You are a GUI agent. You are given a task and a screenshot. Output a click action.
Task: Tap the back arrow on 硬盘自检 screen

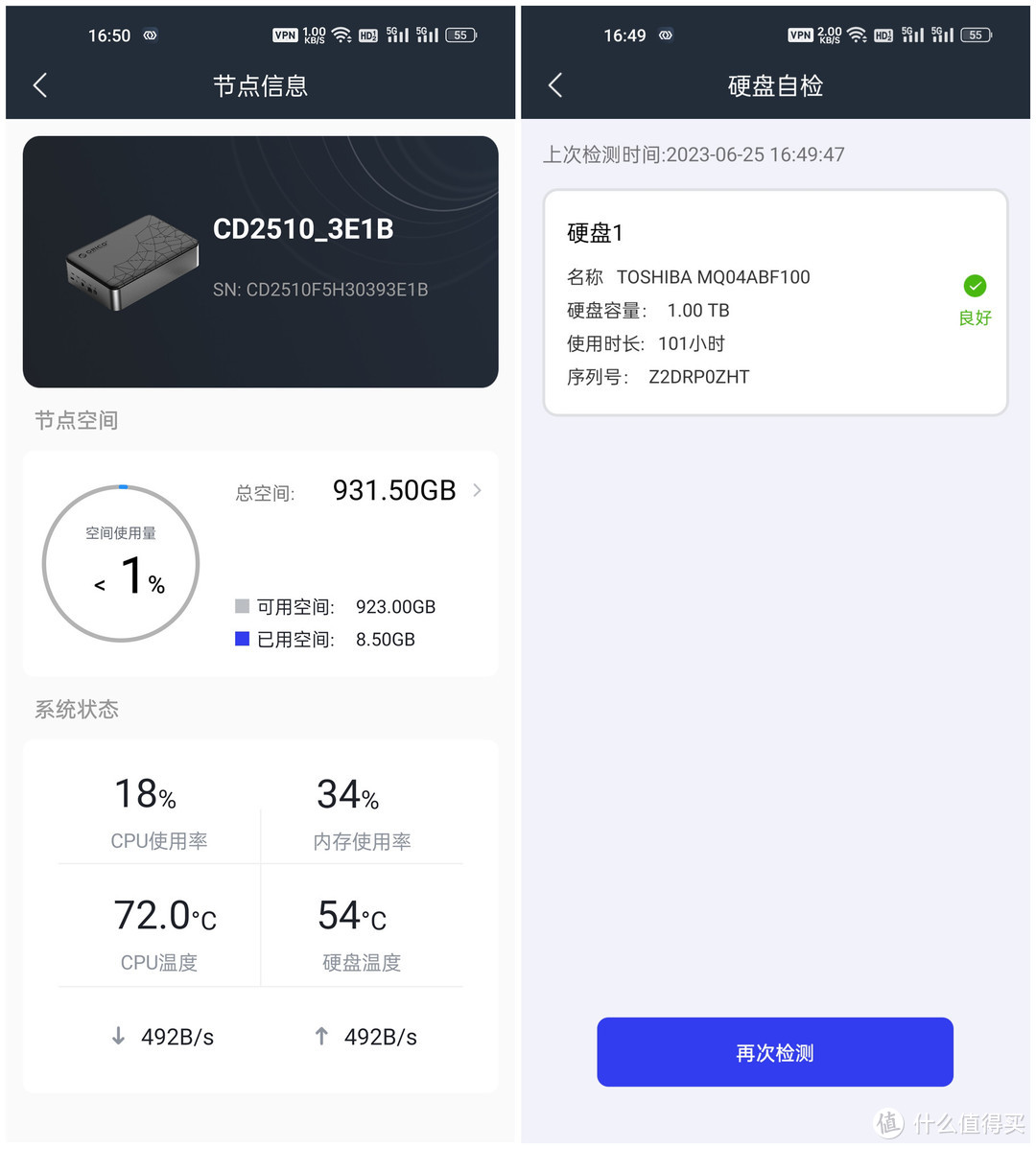coord(554,85)
